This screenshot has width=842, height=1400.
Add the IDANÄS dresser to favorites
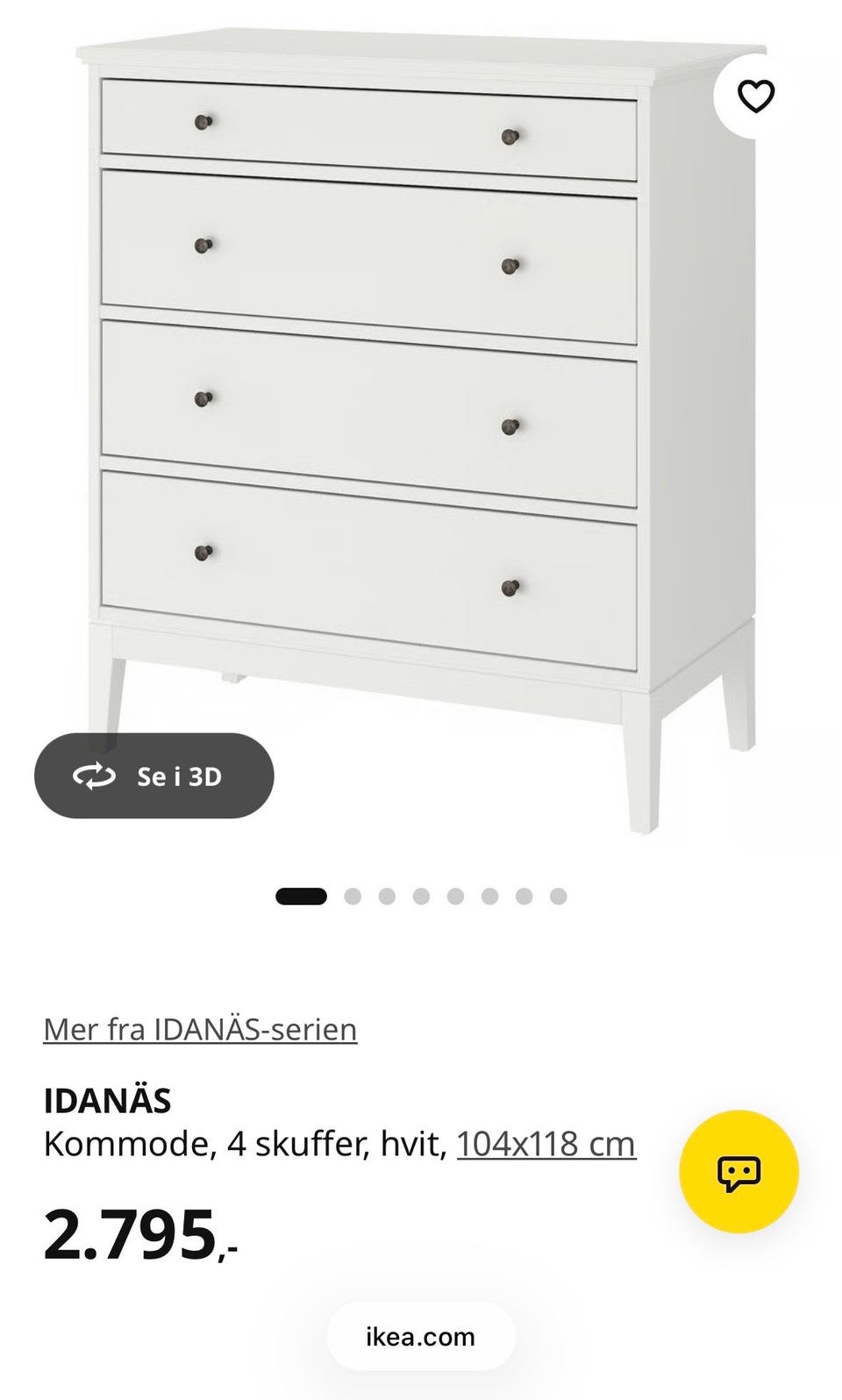[755, 96]
